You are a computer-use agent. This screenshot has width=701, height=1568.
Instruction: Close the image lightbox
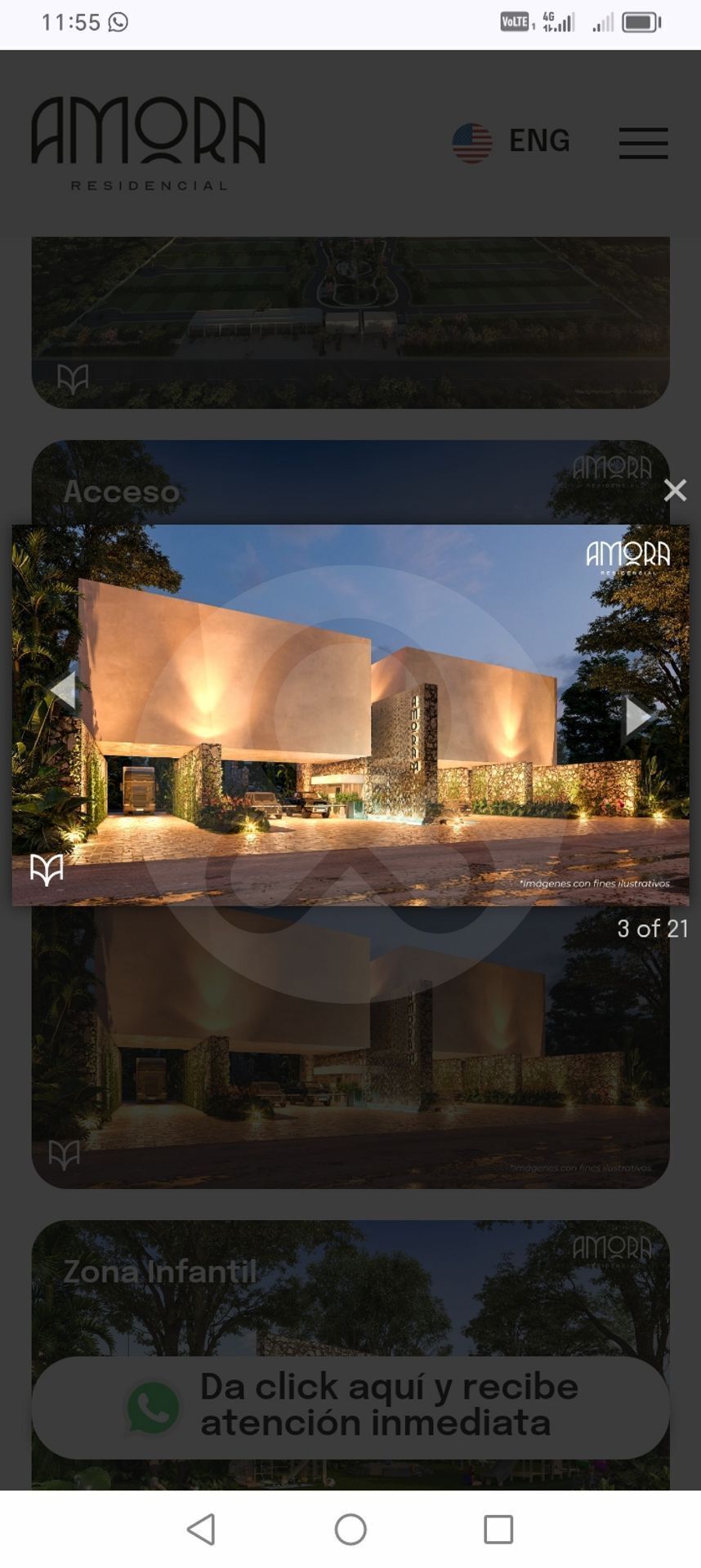tap(675, 490)
